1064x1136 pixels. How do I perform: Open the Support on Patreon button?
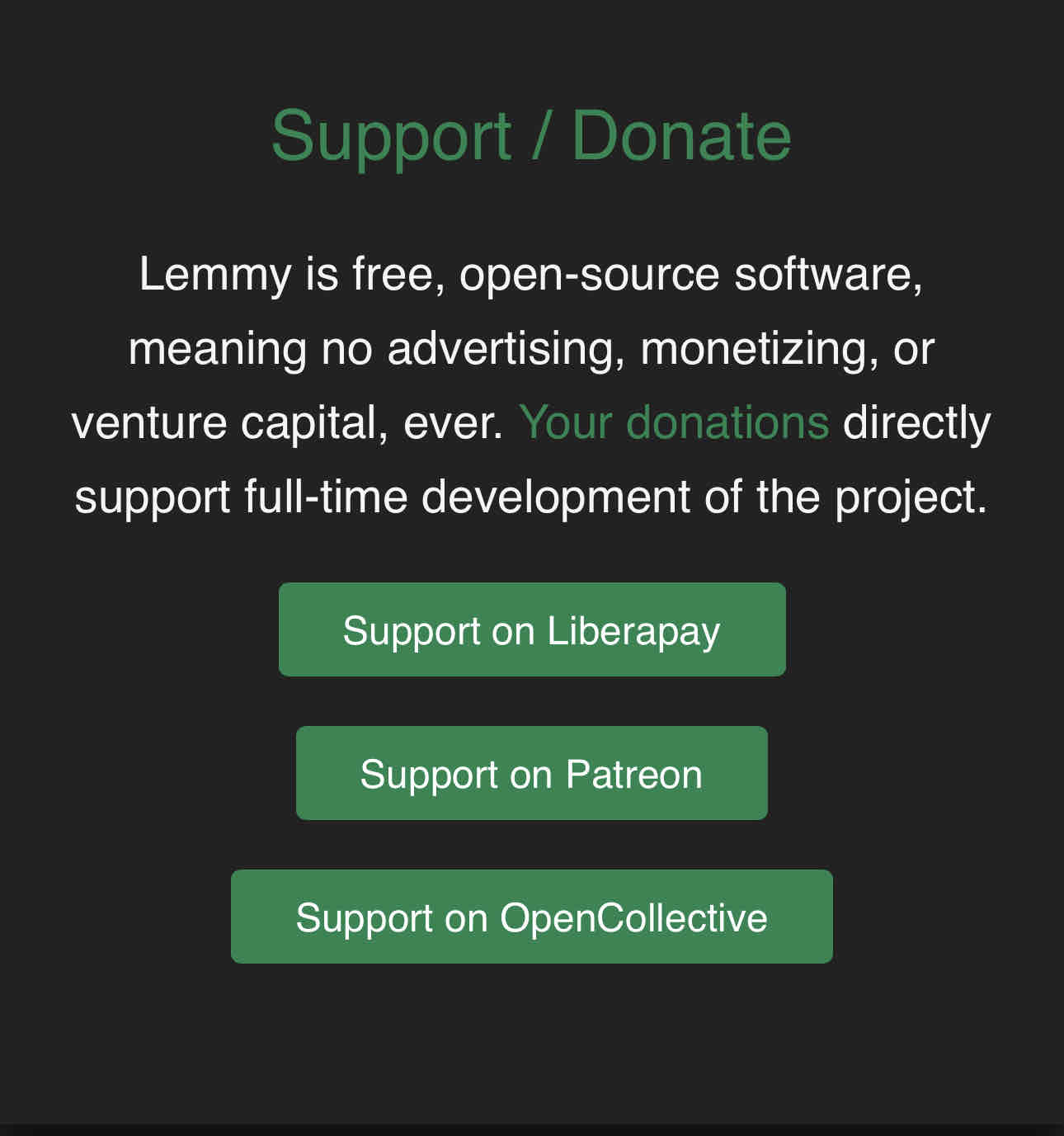pos(531,774)
